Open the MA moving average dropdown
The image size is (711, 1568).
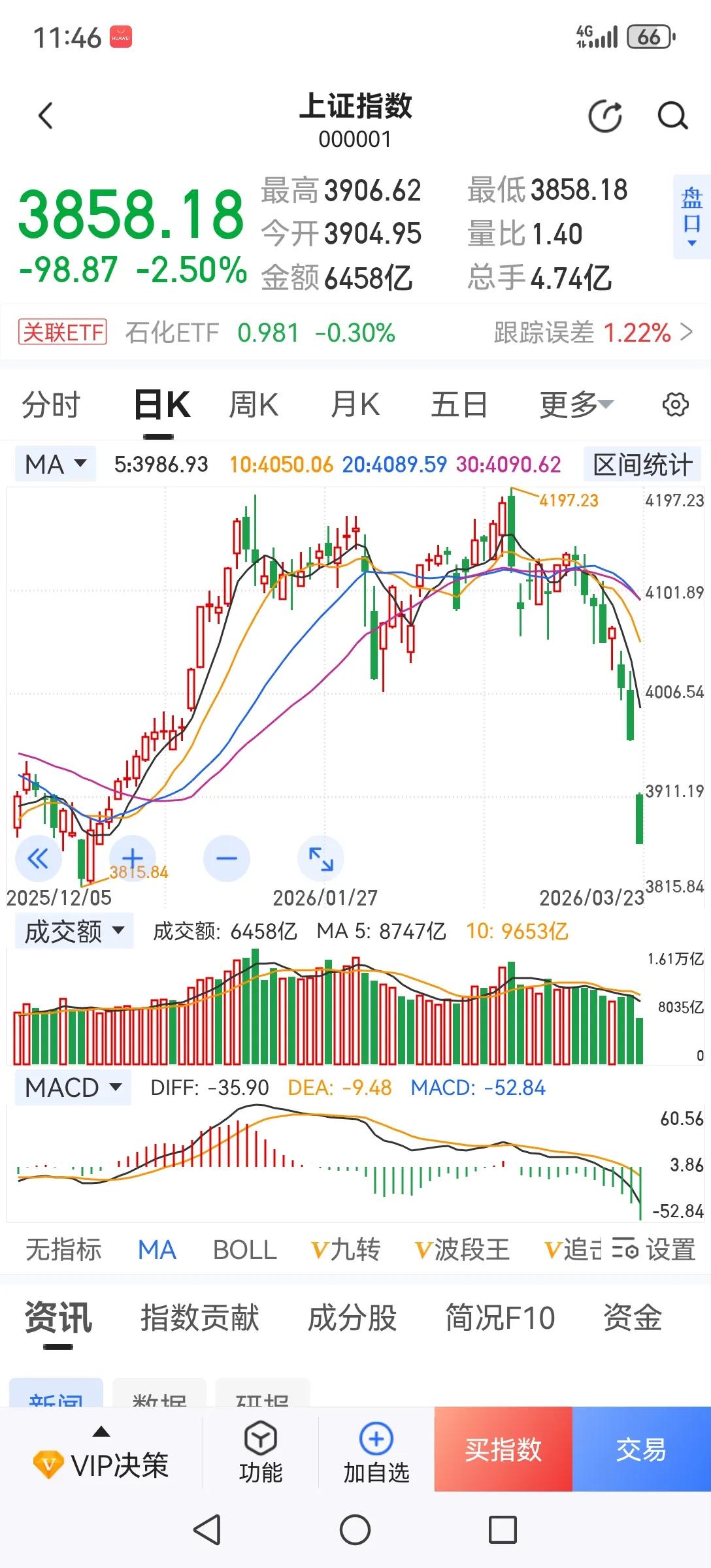tap(54, 464)
